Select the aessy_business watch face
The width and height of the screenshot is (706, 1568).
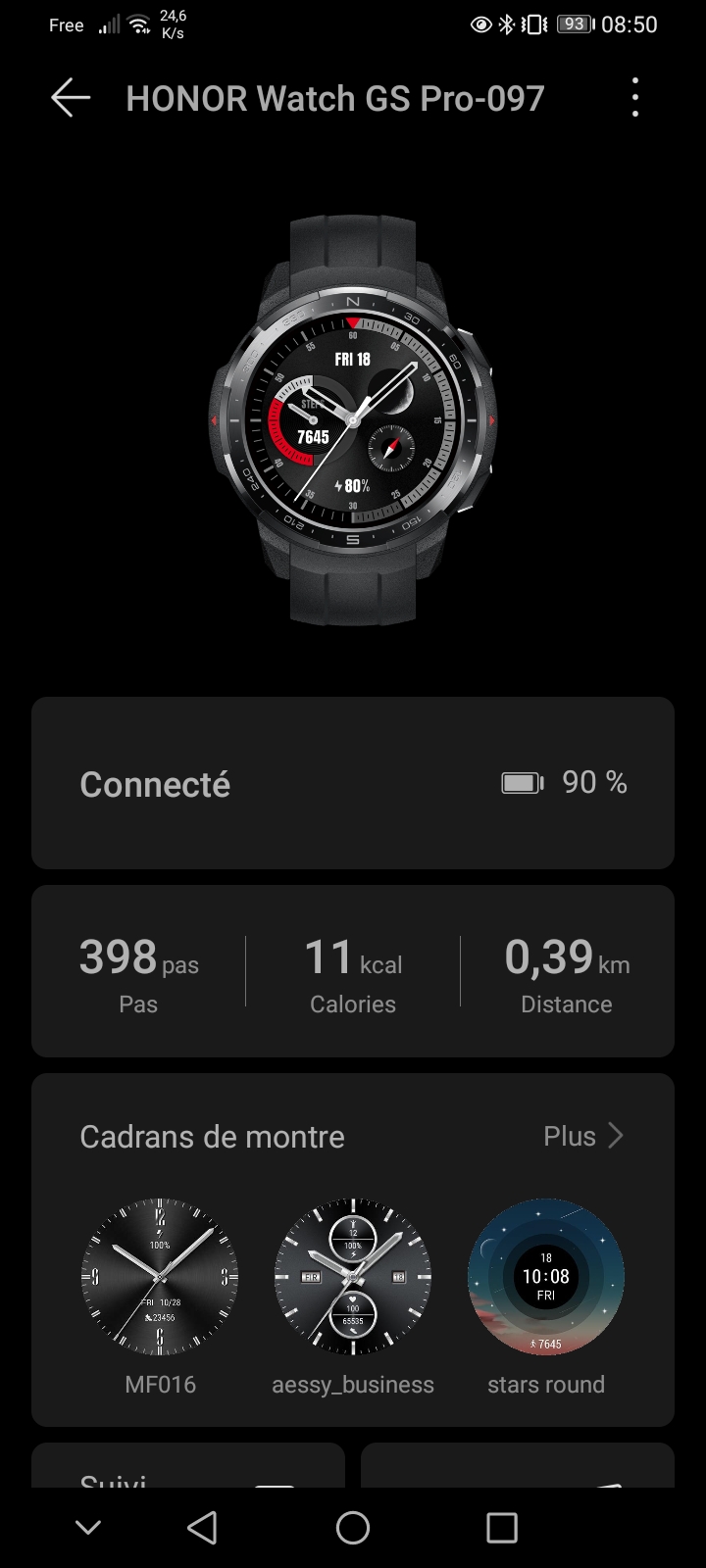coord(353,1277)
